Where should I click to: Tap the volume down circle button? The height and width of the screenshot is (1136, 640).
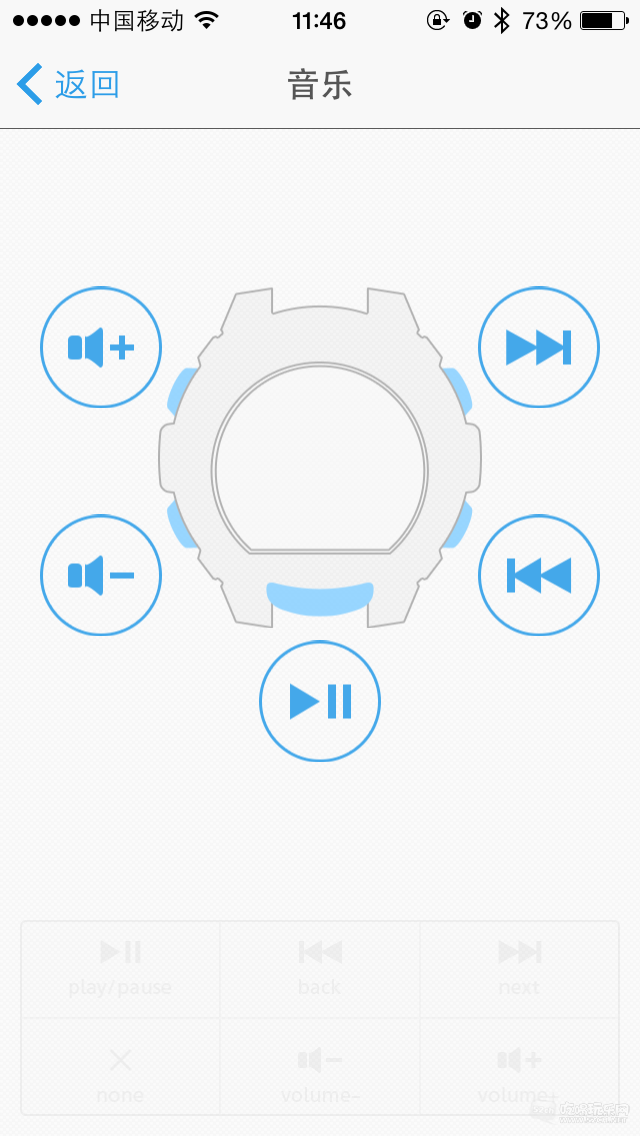coord(101,575)
